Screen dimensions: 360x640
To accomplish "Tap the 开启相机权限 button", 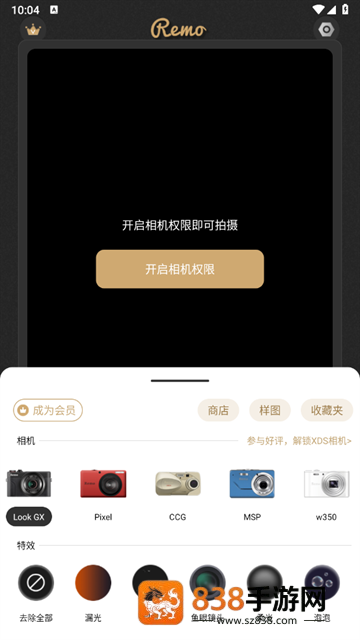I will 180,269.
